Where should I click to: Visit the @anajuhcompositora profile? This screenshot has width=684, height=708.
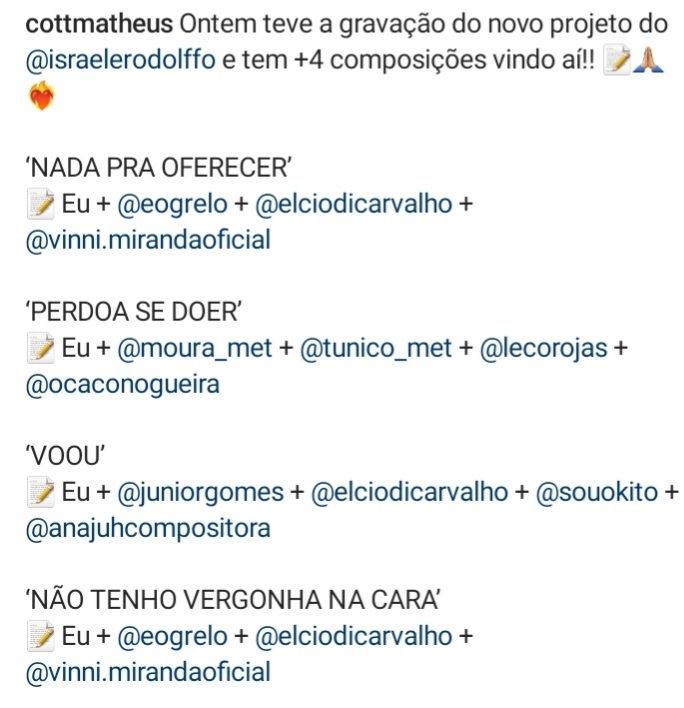click(x=148, y=529)
